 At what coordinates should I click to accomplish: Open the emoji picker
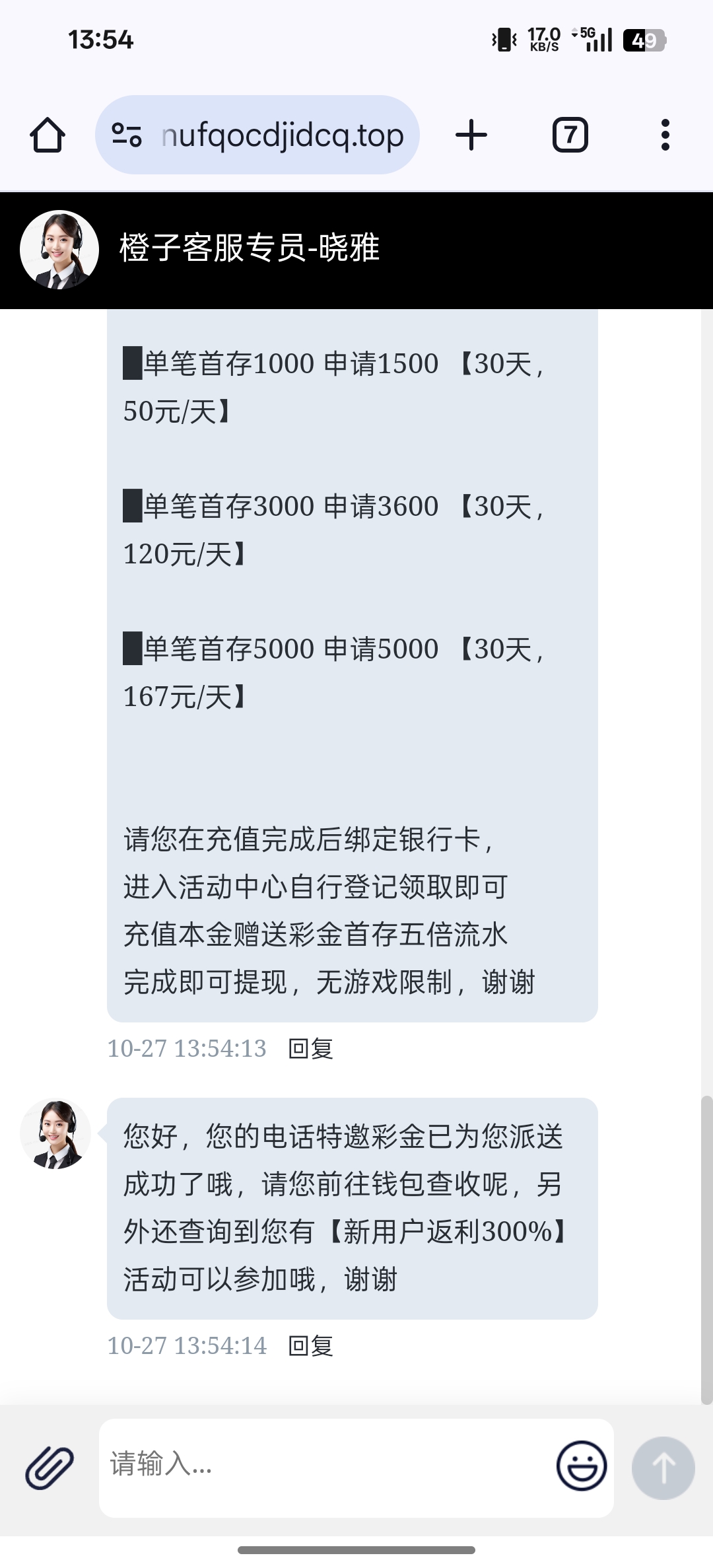click(581, 1466)
